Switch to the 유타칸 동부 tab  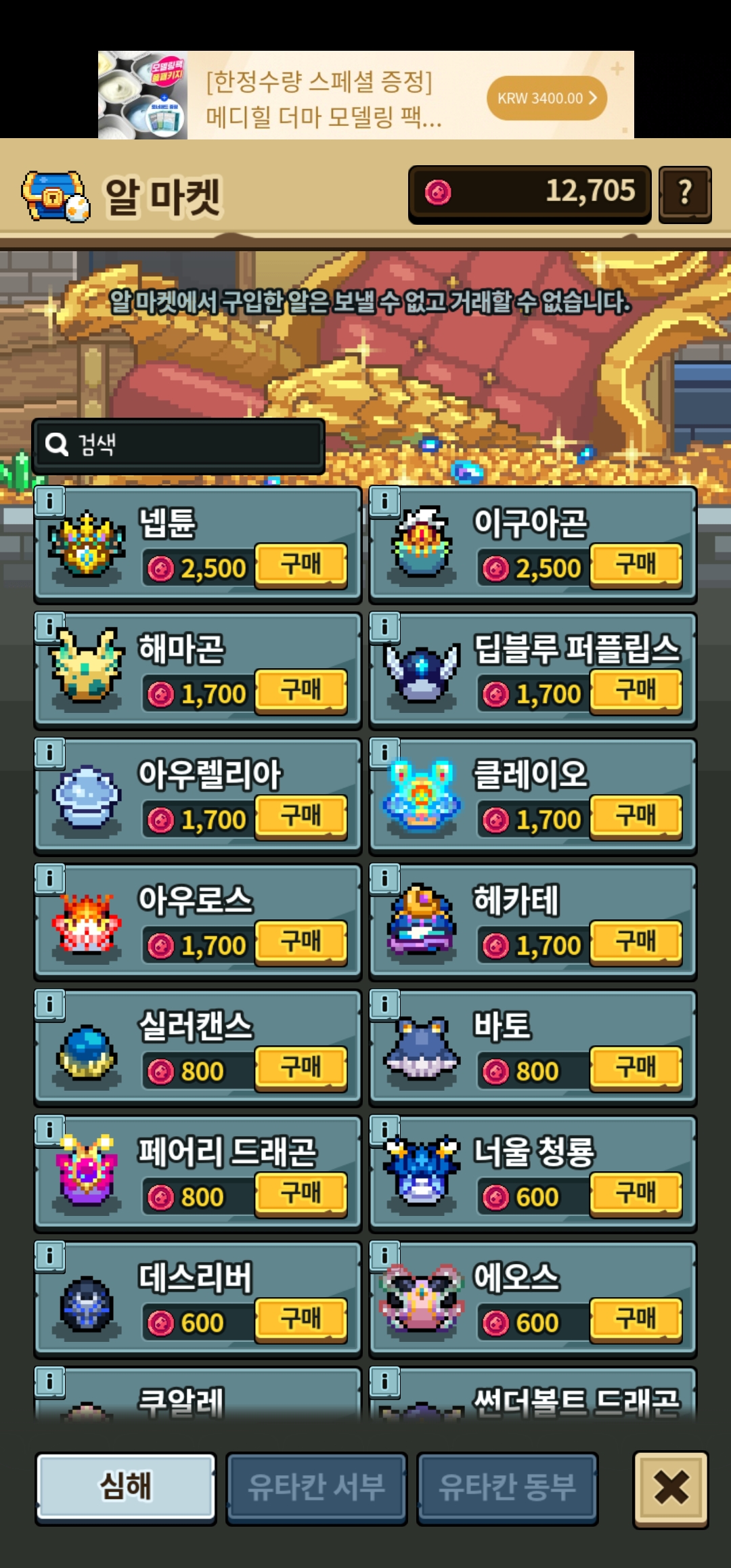pos(507,1487)
